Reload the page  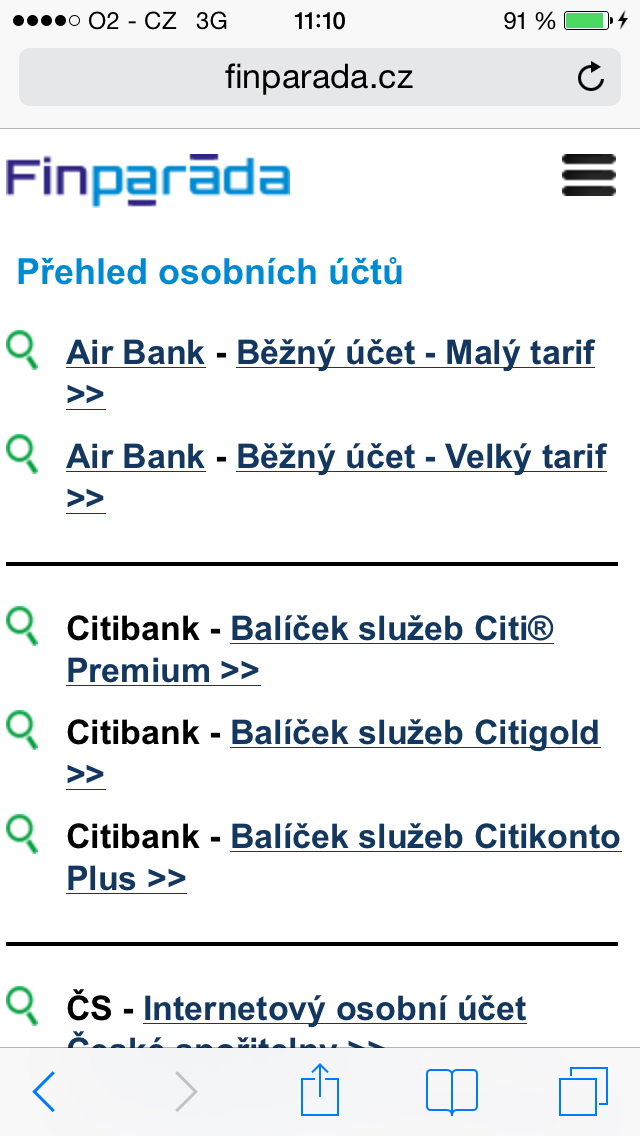591,77
